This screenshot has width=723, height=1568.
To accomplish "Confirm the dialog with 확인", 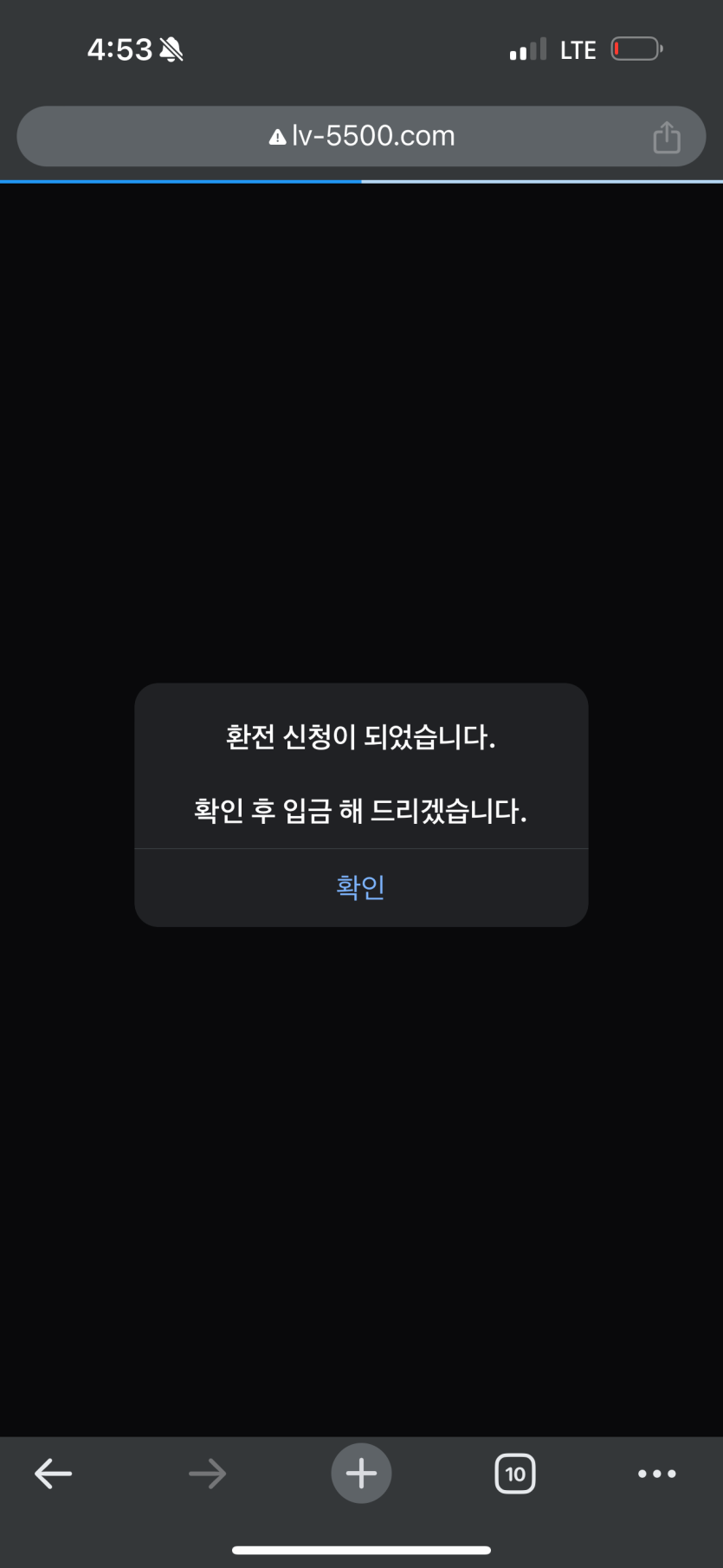I will coord(361,887).
